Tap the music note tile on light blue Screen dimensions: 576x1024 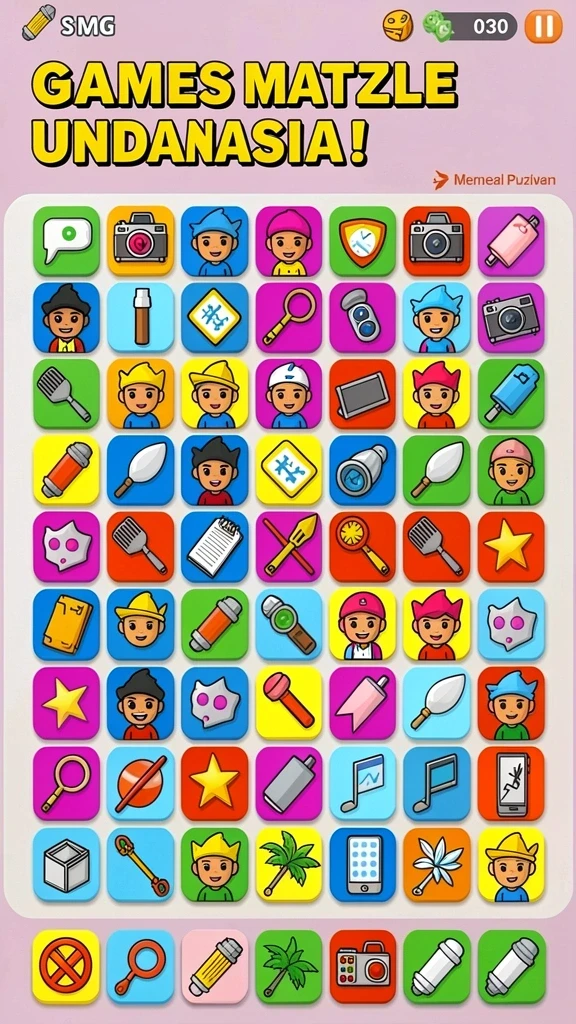362,782
